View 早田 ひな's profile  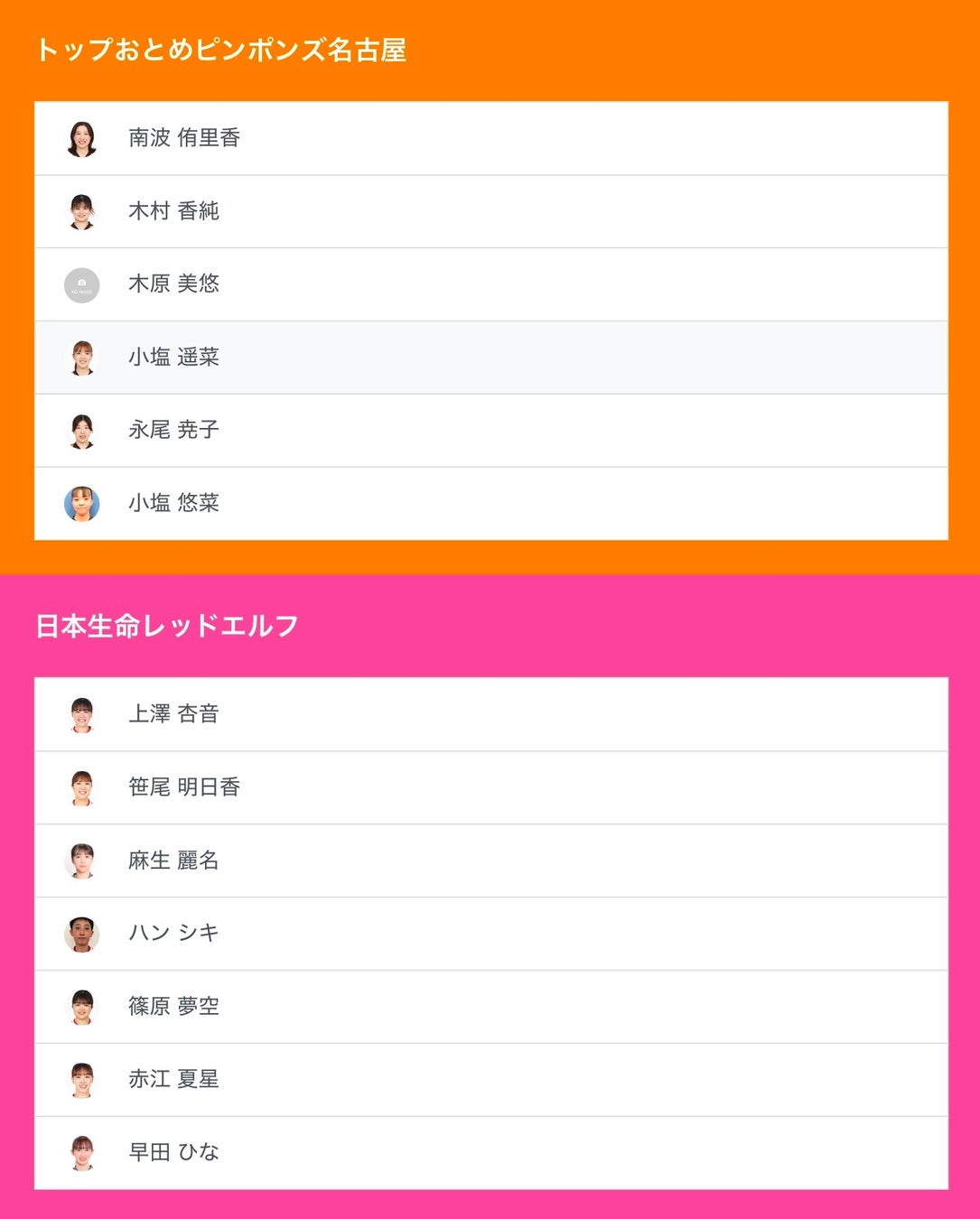click(x=174, y=1153)
